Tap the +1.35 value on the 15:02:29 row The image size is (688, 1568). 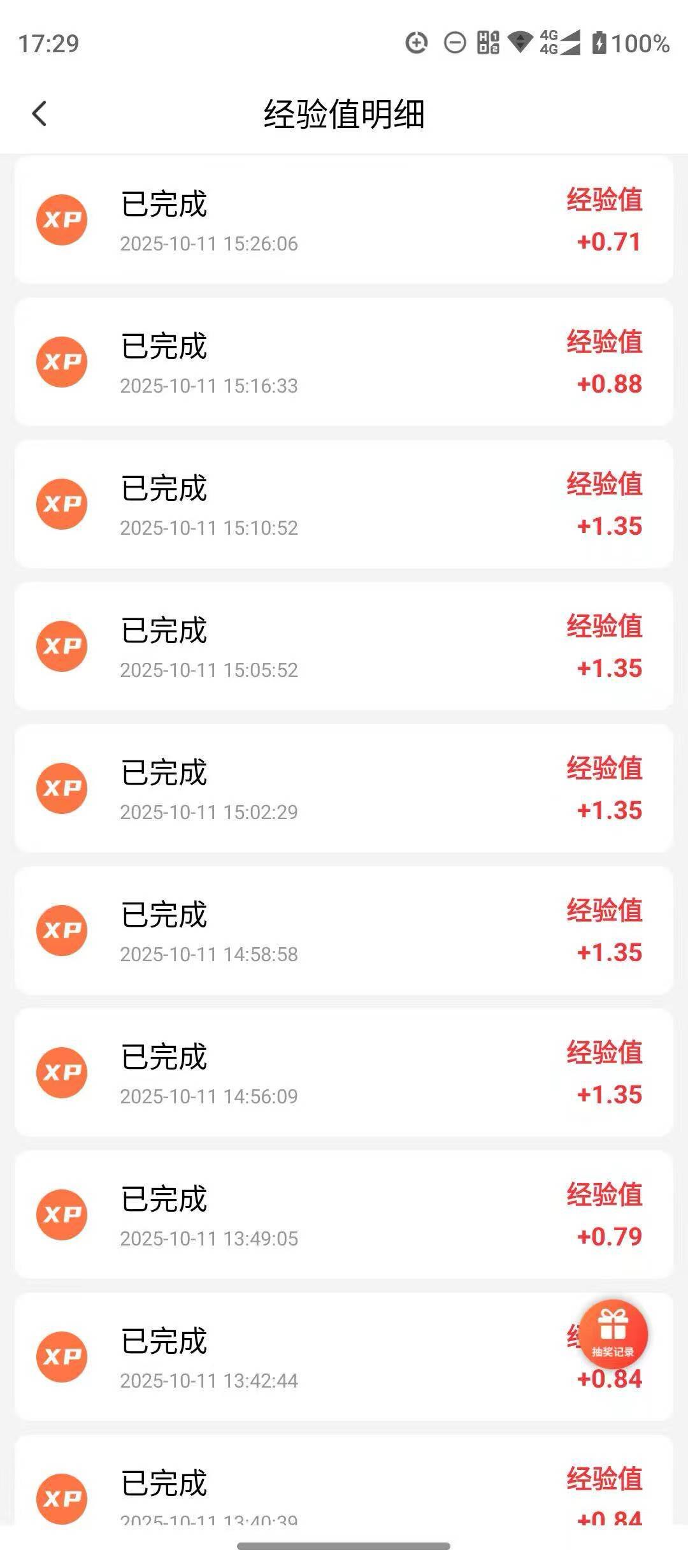(x=606, y=809)
